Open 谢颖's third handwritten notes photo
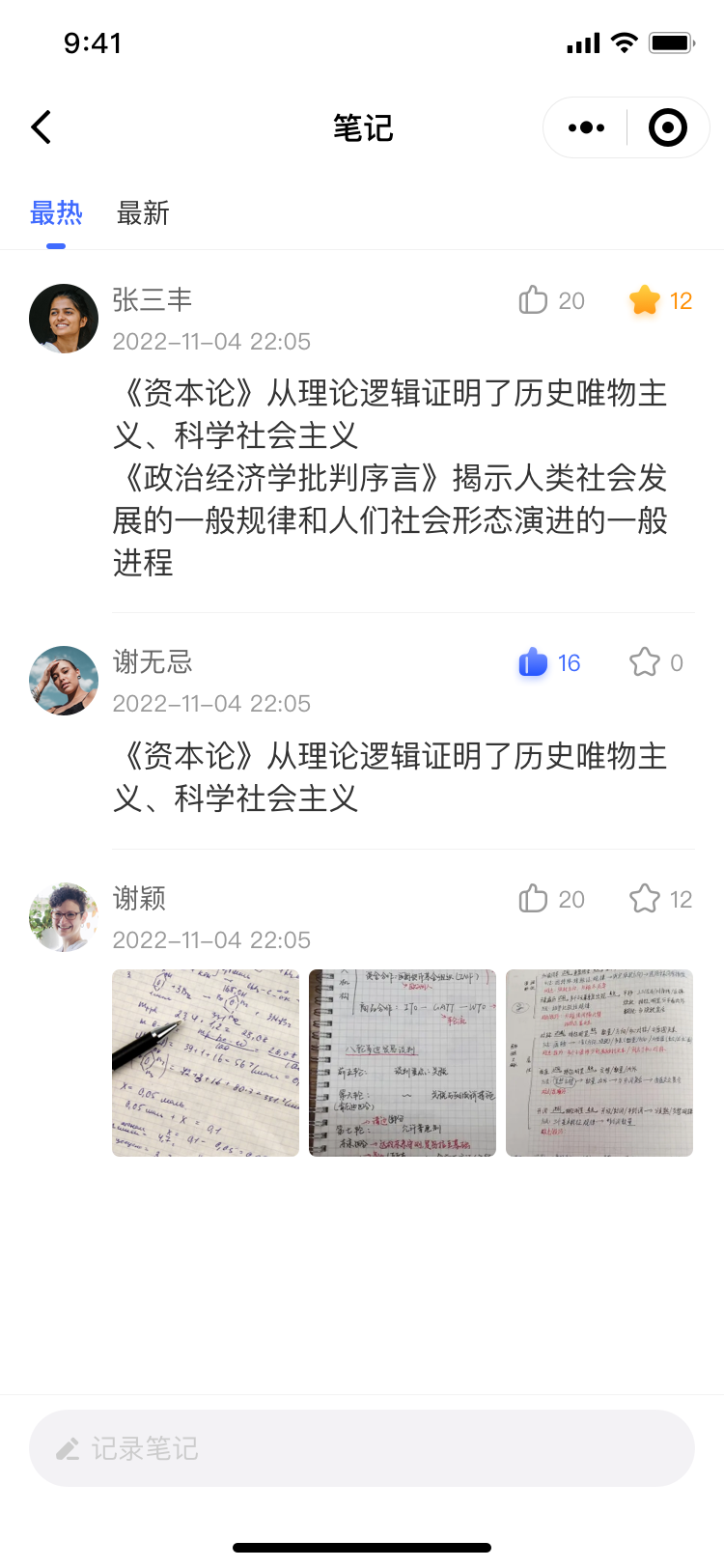The height and width of the screenshot is (1568, 724). (599, 1063)
